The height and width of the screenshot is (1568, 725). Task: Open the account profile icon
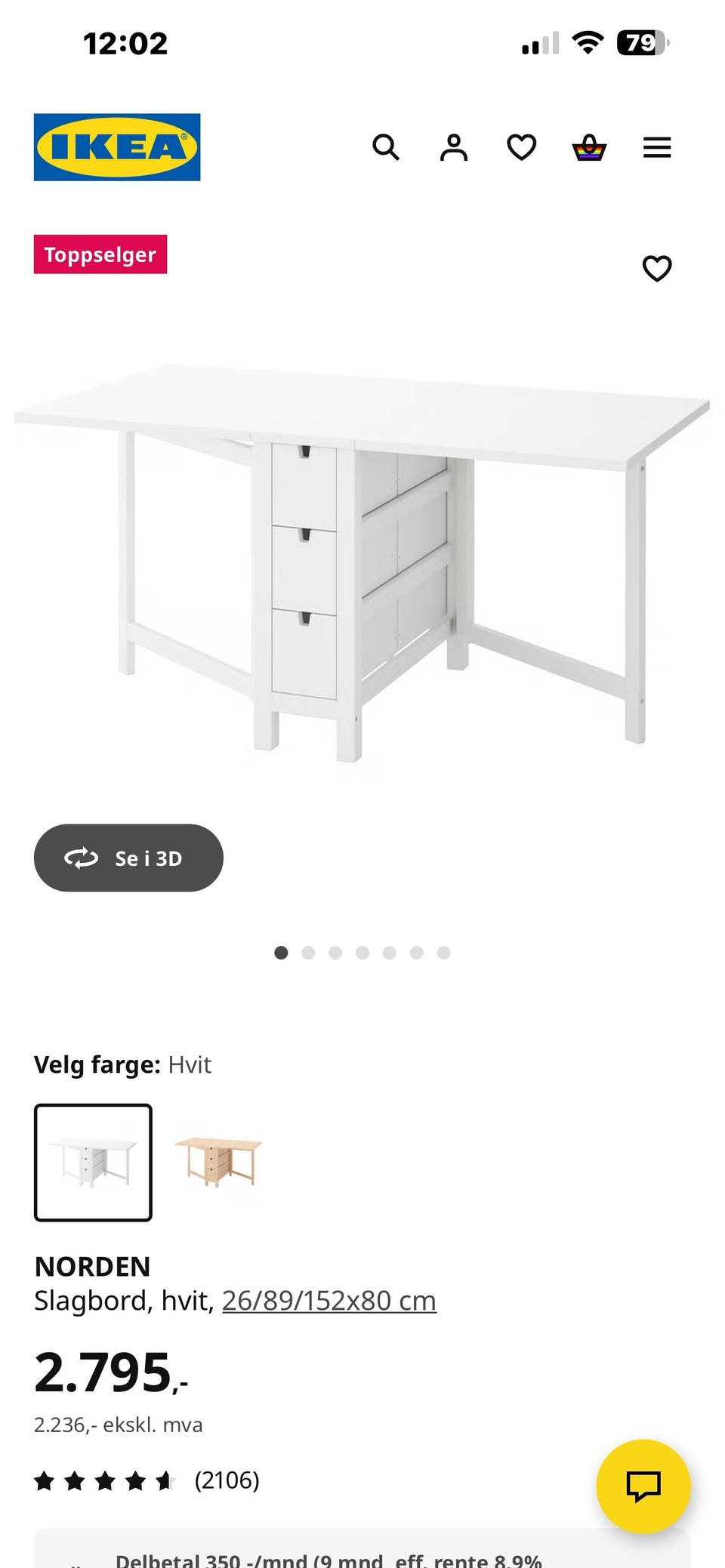pyautogui.click(x=454, y=147)
